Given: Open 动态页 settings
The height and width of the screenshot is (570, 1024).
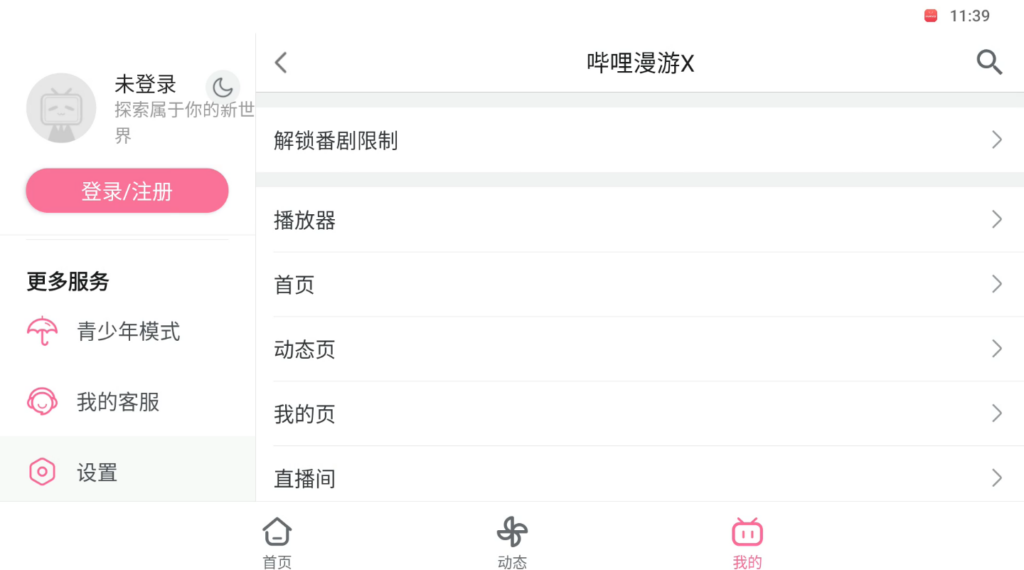Looking at the screenshot, I should (639, 349).
